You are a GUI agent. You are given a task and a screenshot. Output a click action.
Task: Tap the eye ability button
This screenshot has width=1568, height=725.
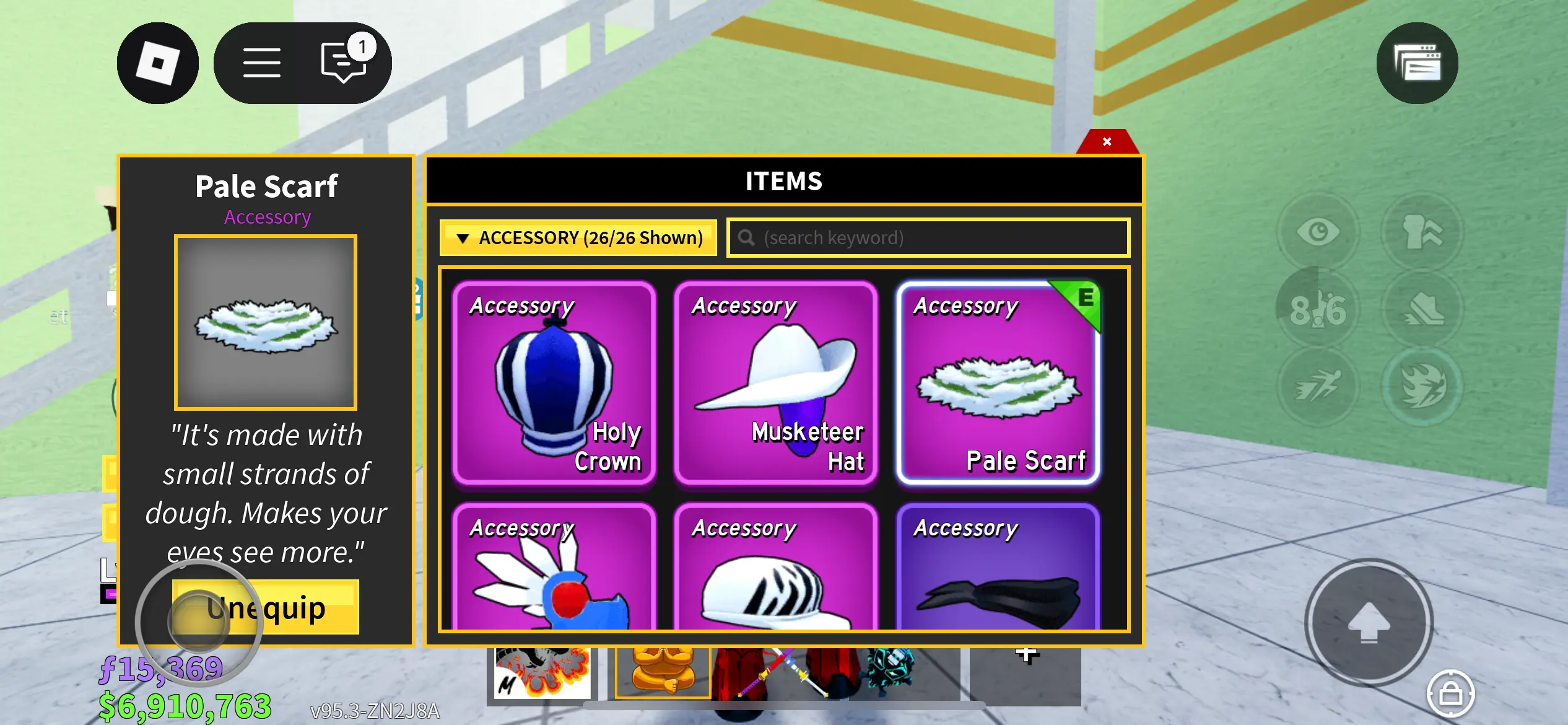click(x=1318, y=232)
